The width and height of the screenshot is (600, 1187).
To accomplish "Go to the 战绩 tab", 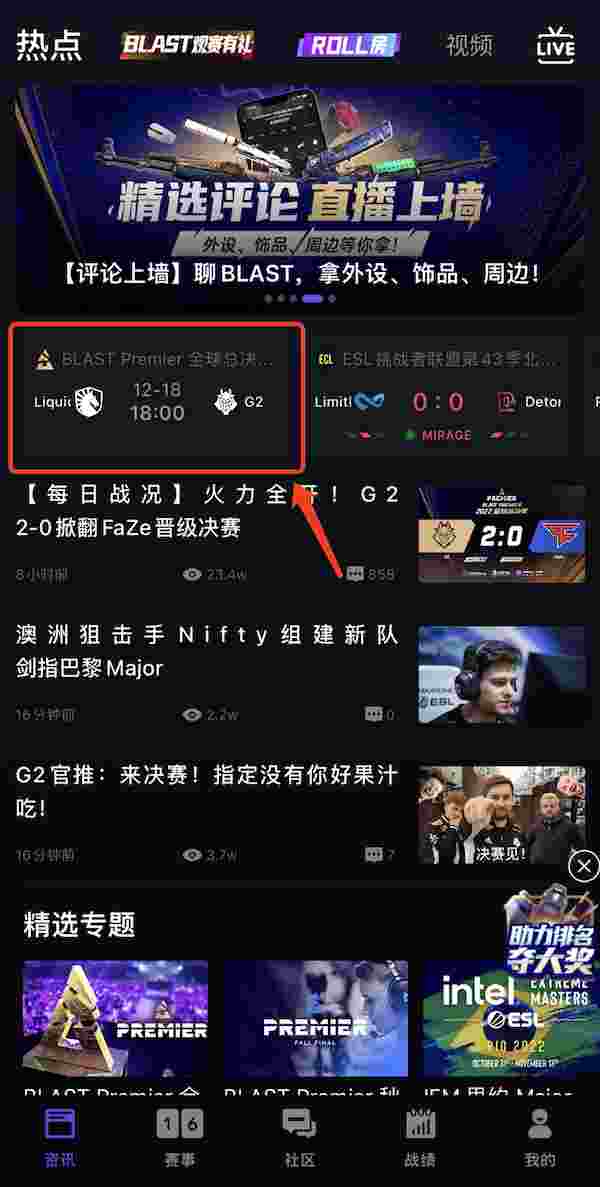I will pos(420,1138).
